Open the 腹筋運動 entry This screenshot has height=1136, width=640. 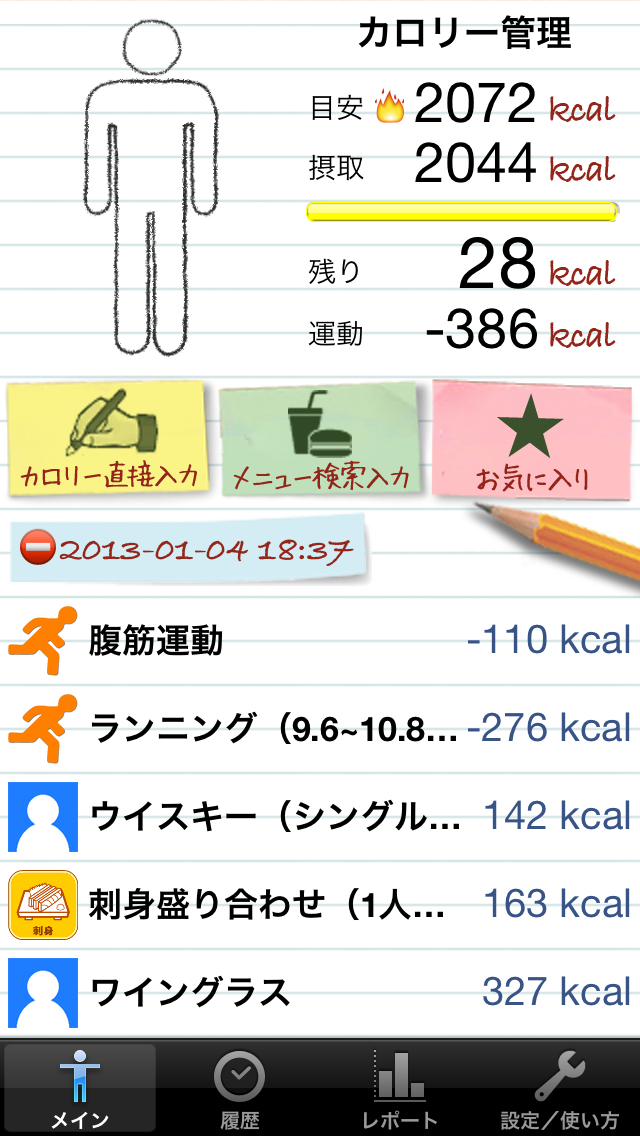point(320,641)
